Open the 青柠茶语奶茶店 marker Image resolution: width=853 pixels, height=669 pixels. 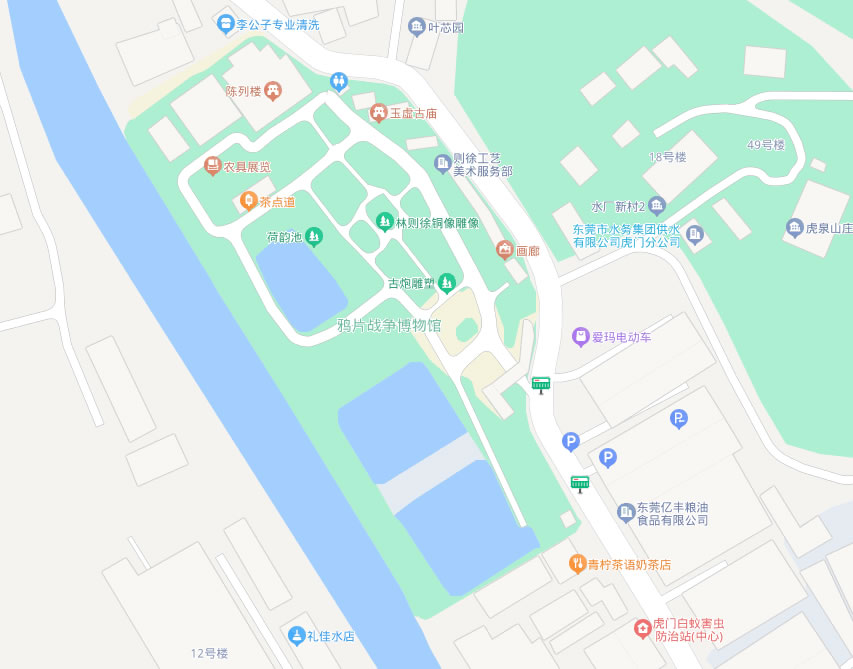tap(577, 564)
